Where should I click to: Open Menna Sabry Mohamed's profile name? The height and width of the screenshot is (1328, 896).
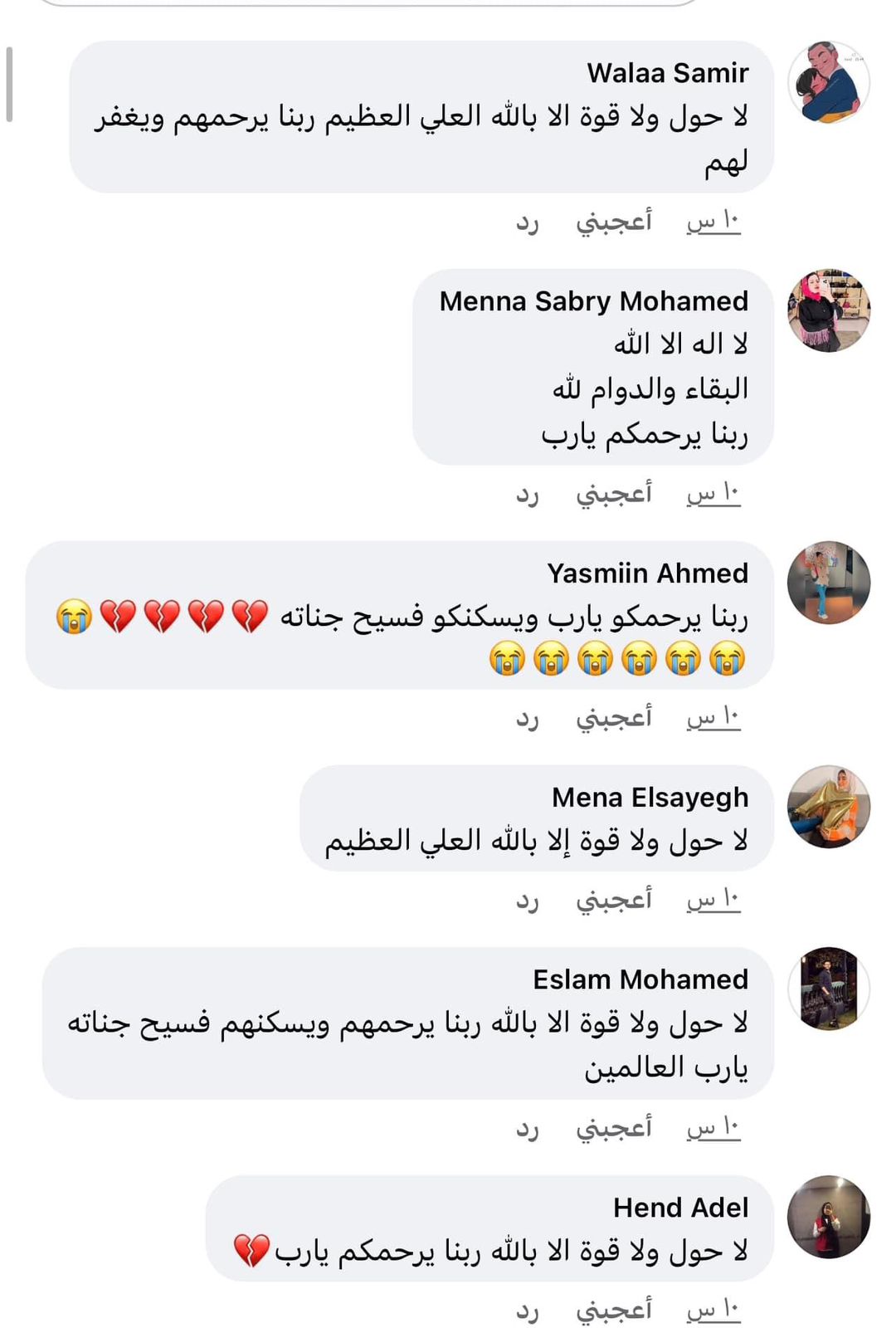[x=593, y=300]
